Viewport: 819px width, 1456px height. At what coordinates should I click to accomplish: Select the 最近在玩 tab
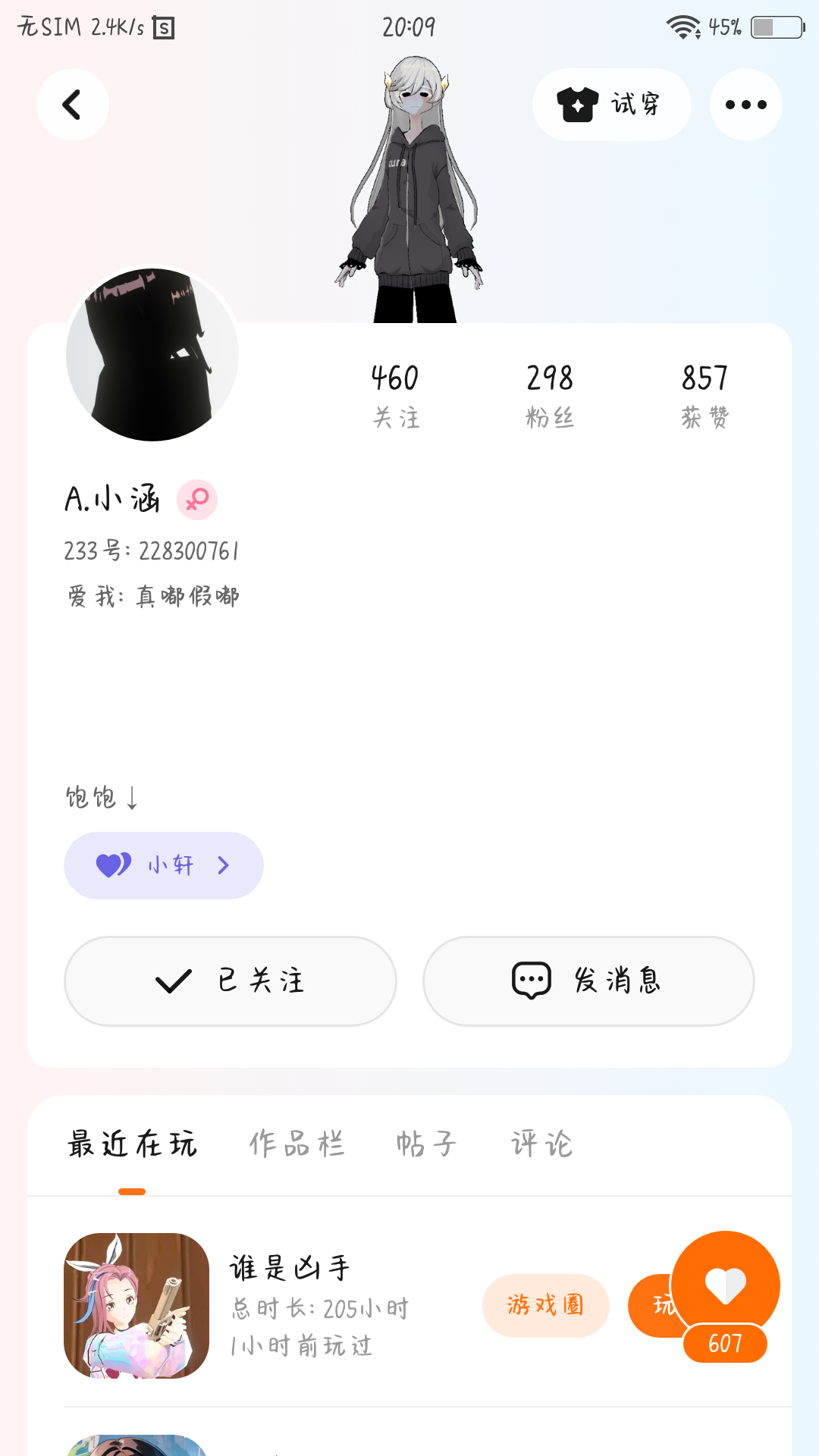(x=132, y=1144)
